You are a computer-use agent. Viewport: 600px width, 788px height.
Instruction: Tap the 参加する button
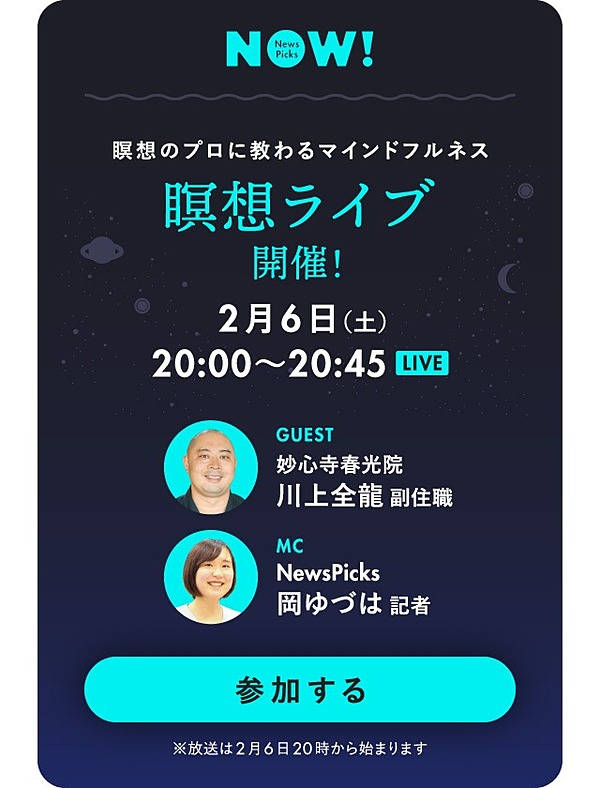point(300,690)
